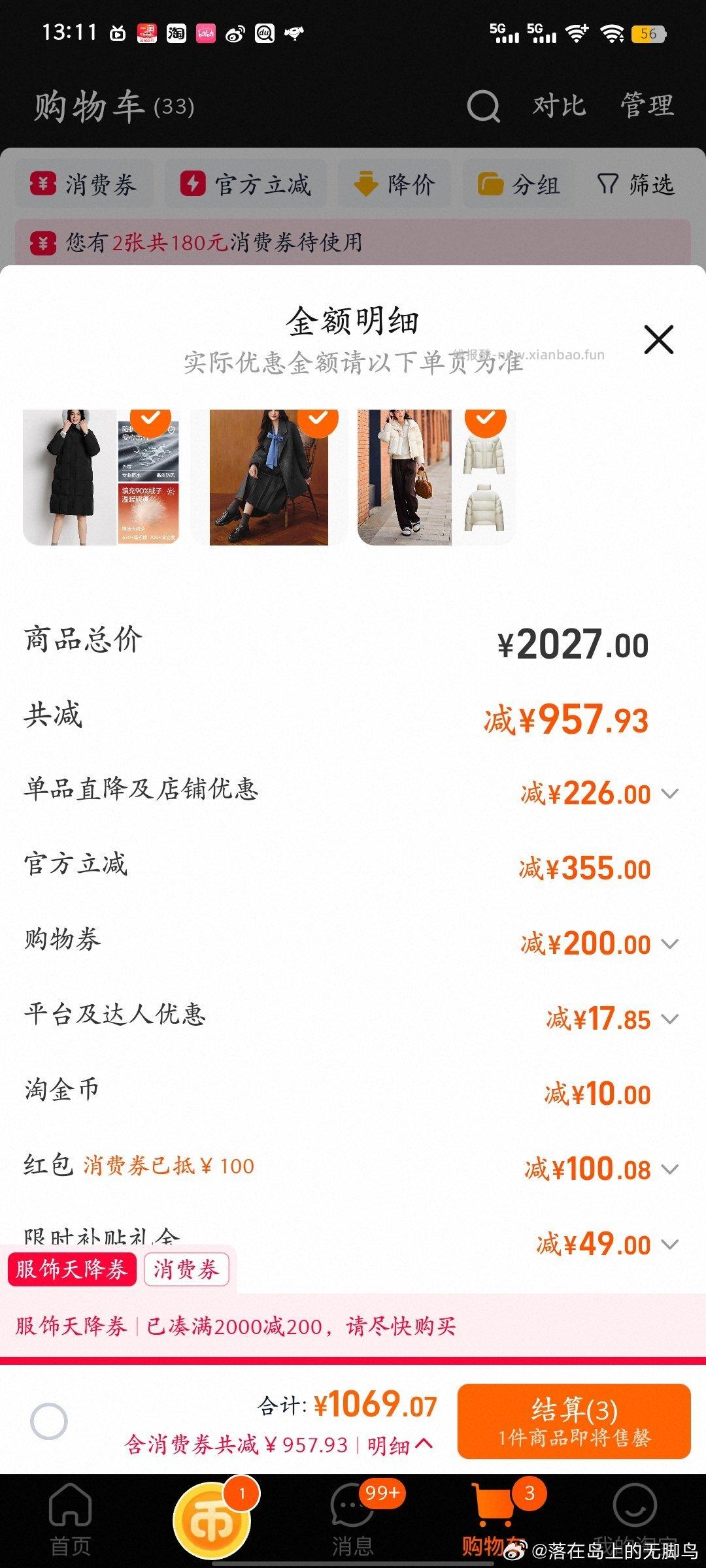Image resolution: width=706 pixels, height=1568 pixels.
Task: Open 消息 messages from the bottom bar
Action: [352, 1505]
